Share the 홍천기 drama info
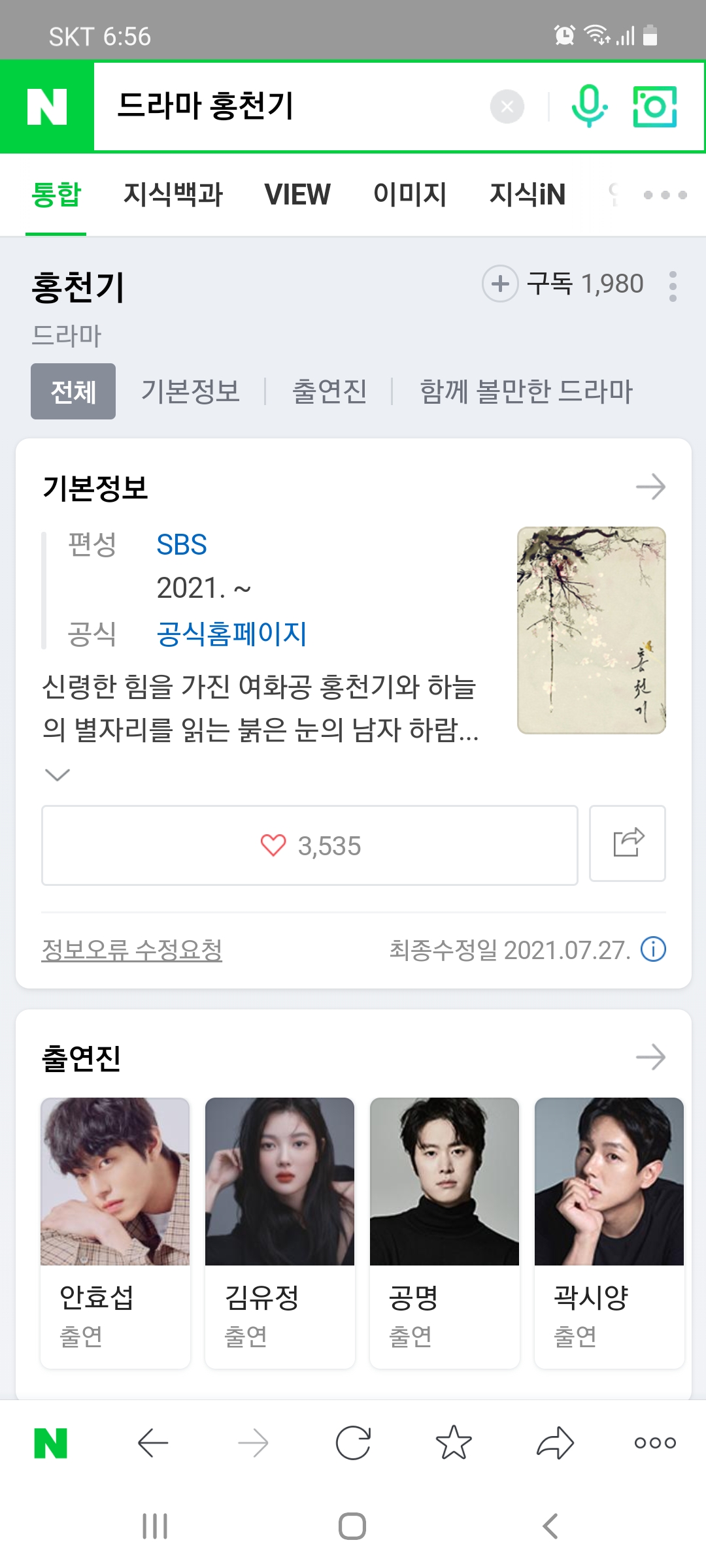This screenshot has height=1568, width=706. (628, 843)
